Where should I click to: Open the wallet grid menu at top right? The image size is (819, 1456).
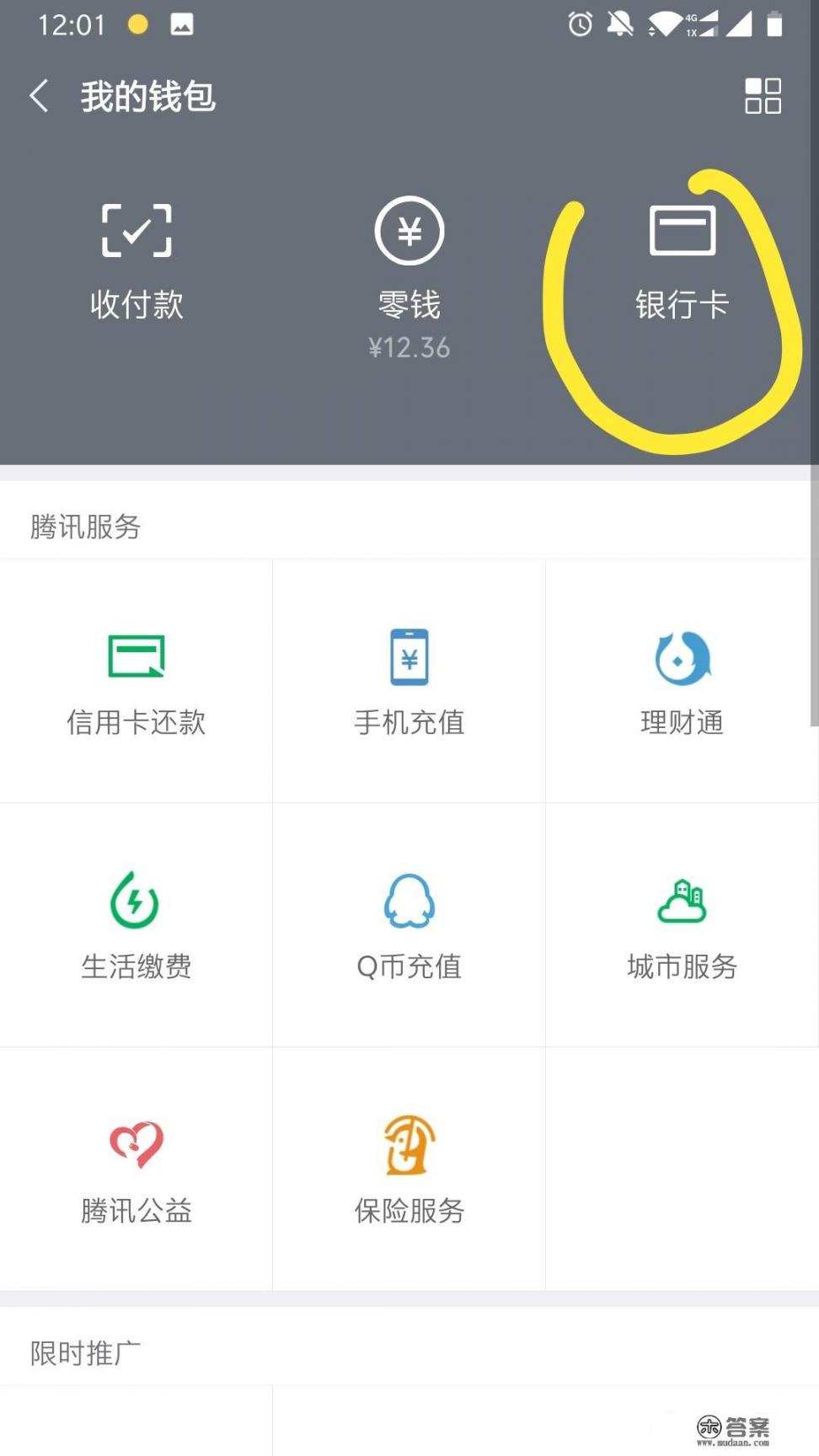point(763,96)
